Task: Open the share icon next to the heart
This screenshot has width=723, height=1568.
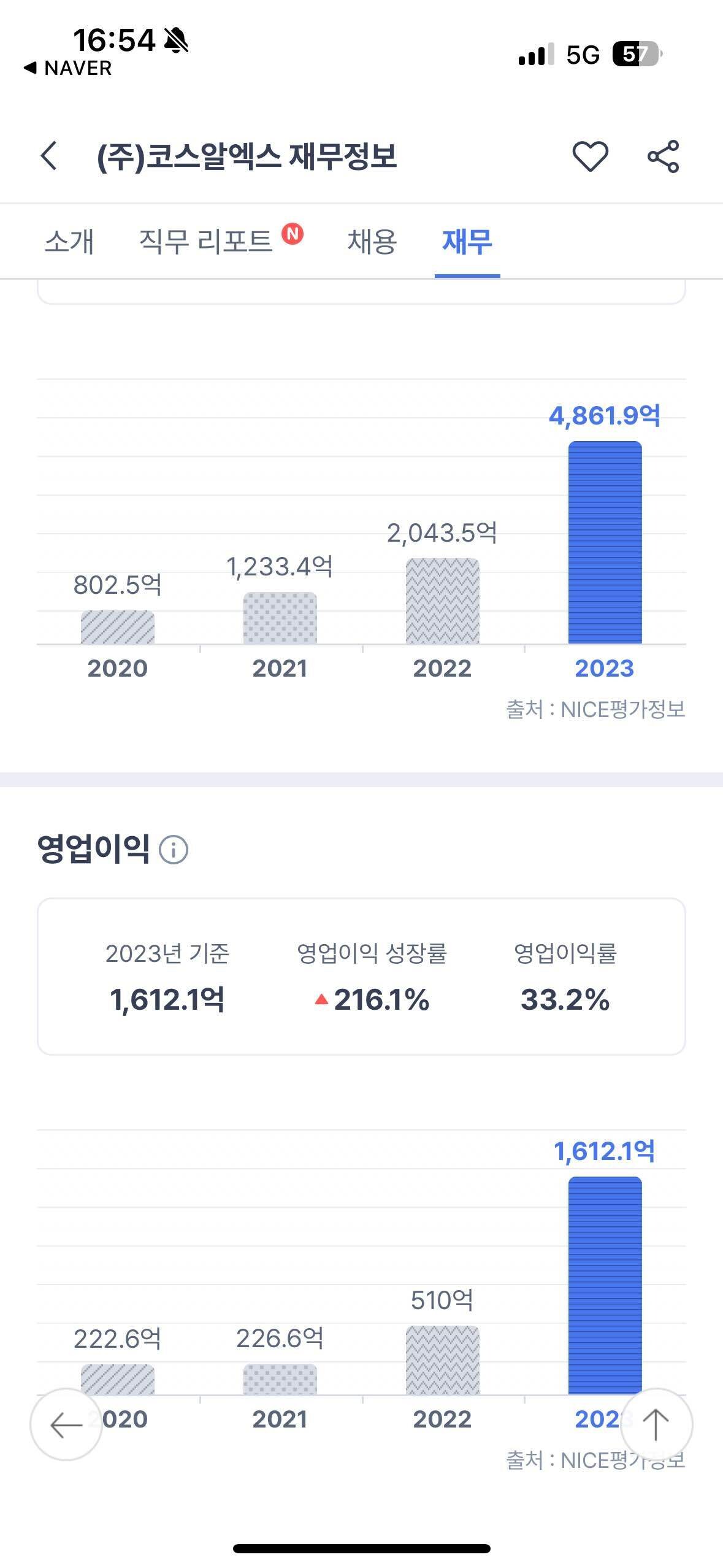Action: click(665, 157)
